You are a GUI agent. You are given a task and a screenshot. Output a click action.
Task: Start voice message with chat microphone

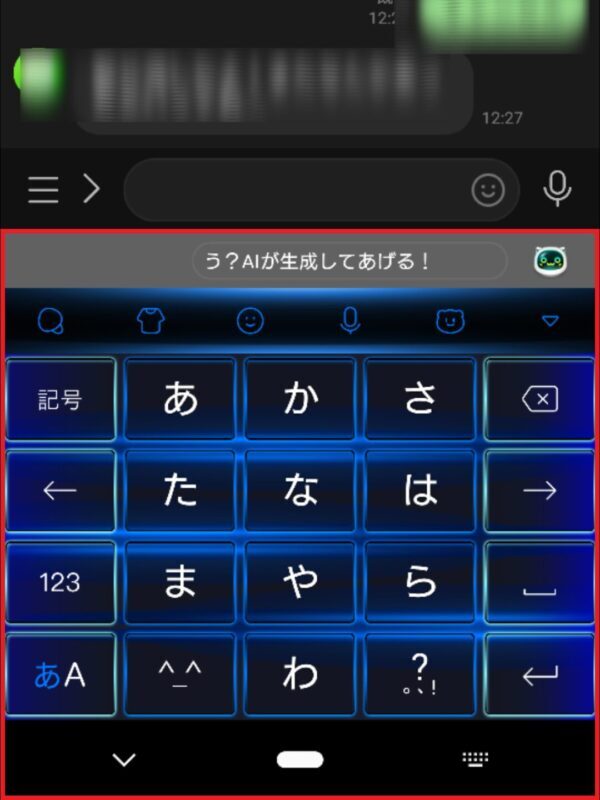[557, 188]
